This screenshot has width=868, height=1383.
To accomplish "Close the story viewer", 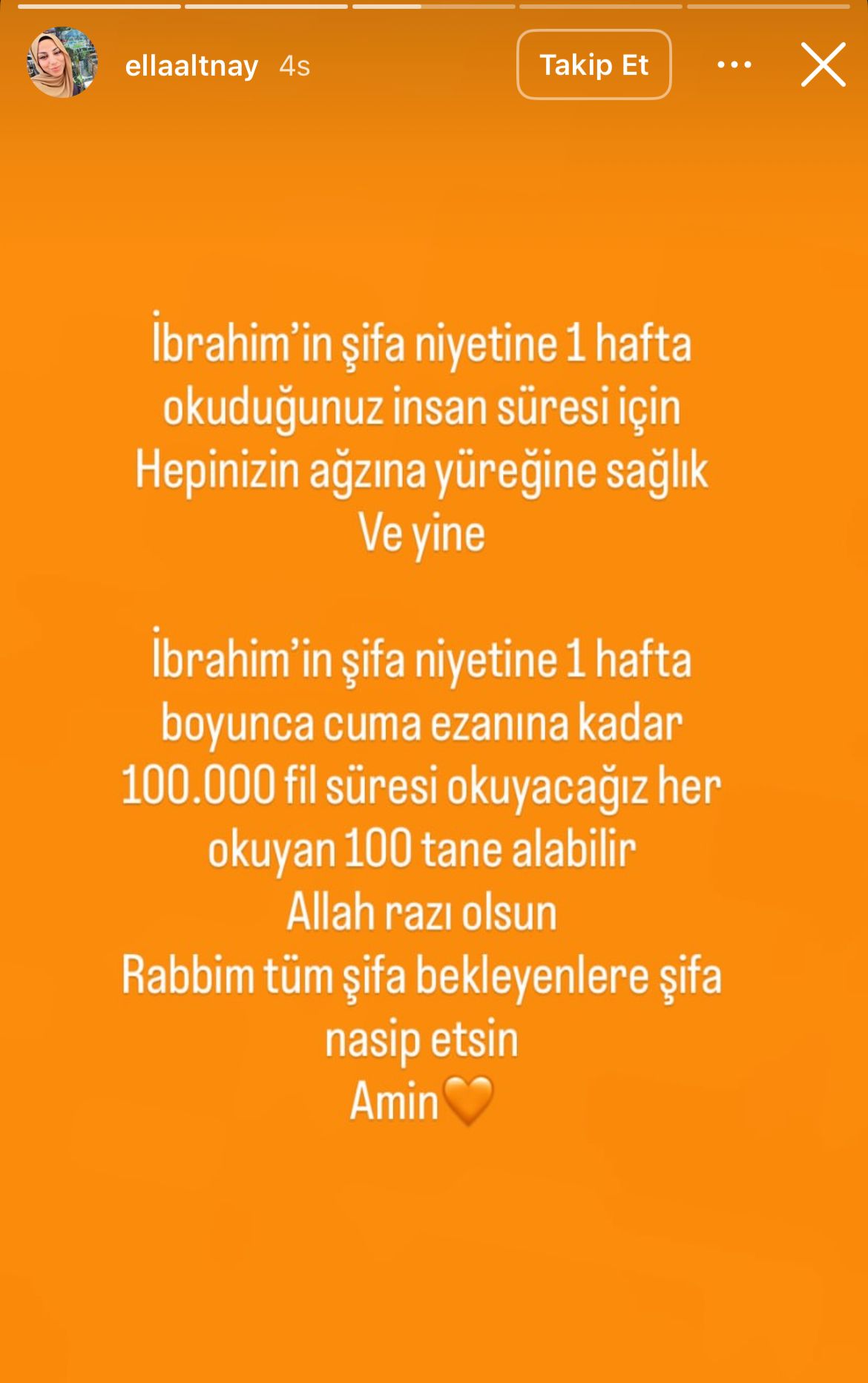I will tap(823, 65).
